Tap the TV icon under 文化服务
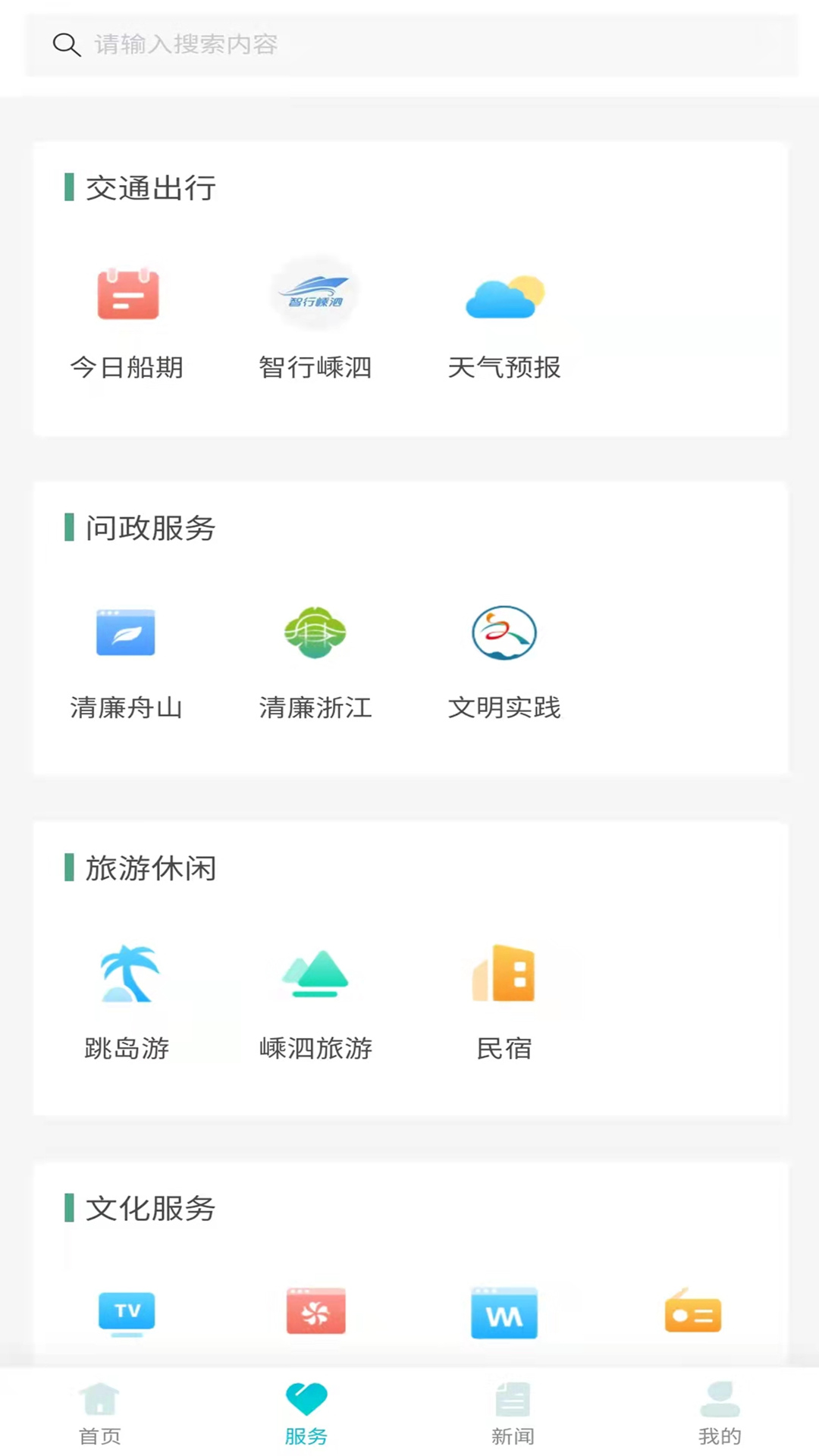The height and width of the screenshot is (1456, 819). [x=127, y=1313]
